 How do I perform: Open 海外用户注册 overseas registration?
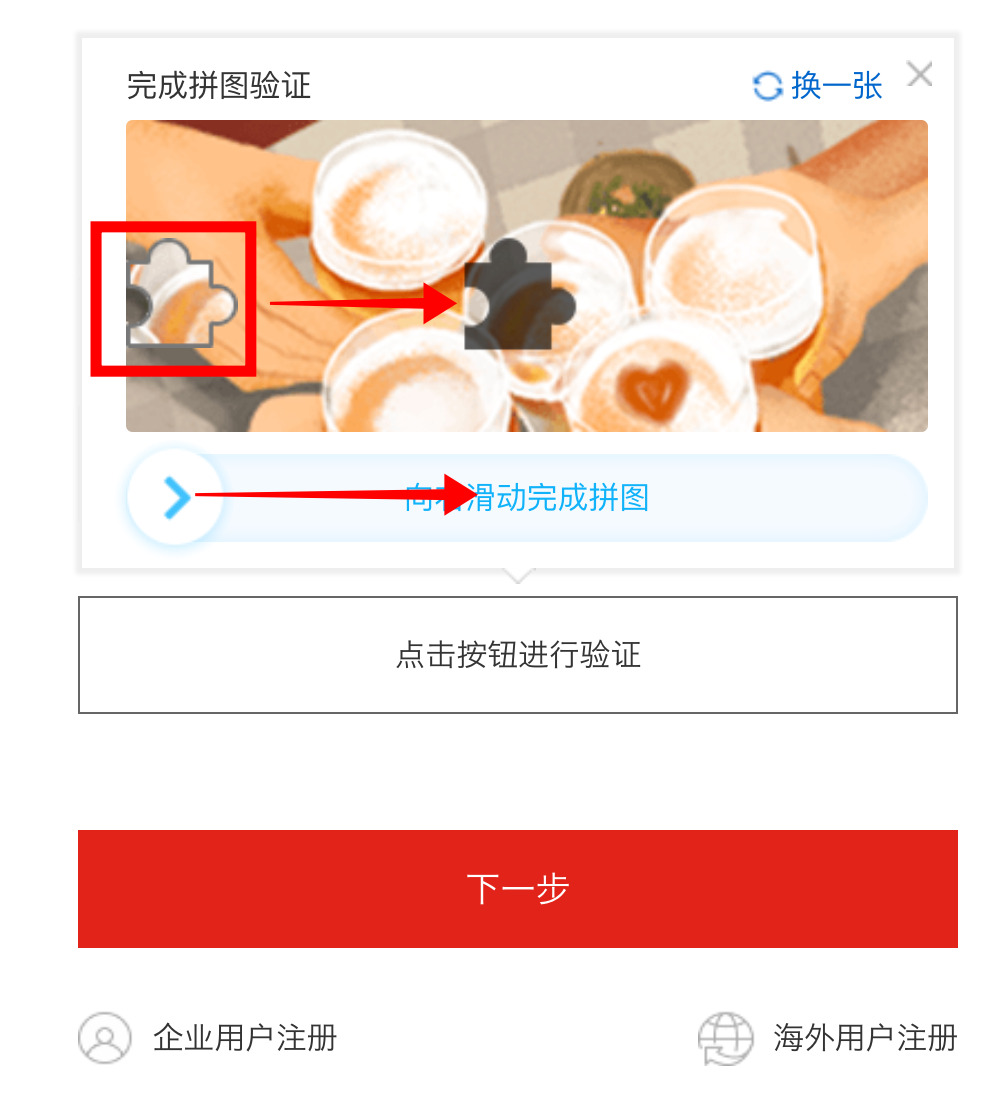(x=828, y=1038)
